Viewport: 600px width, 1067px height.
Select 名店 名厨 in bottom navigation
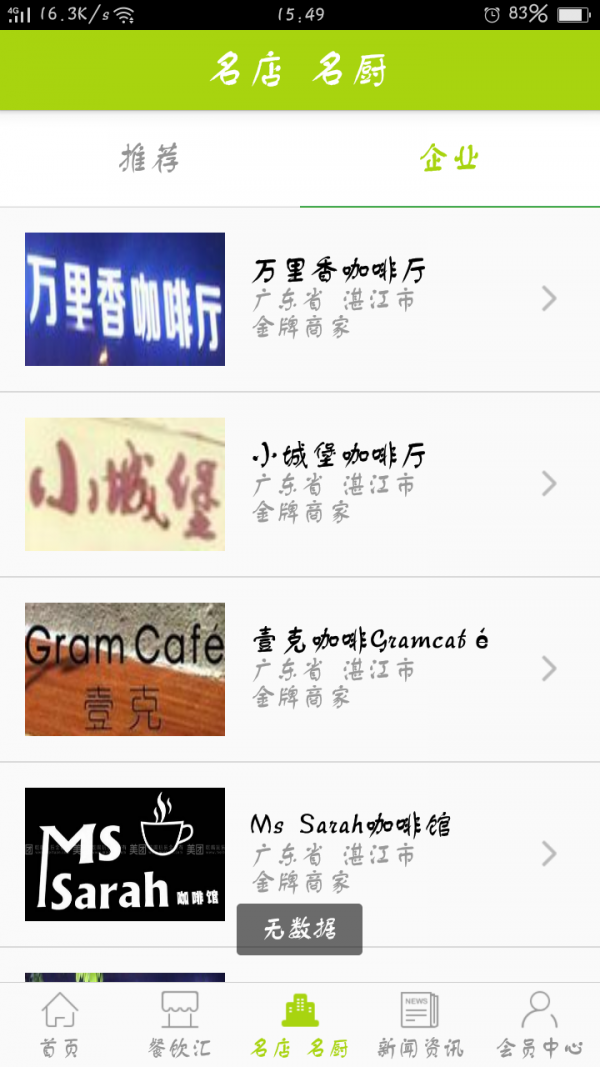point(300,1024)
